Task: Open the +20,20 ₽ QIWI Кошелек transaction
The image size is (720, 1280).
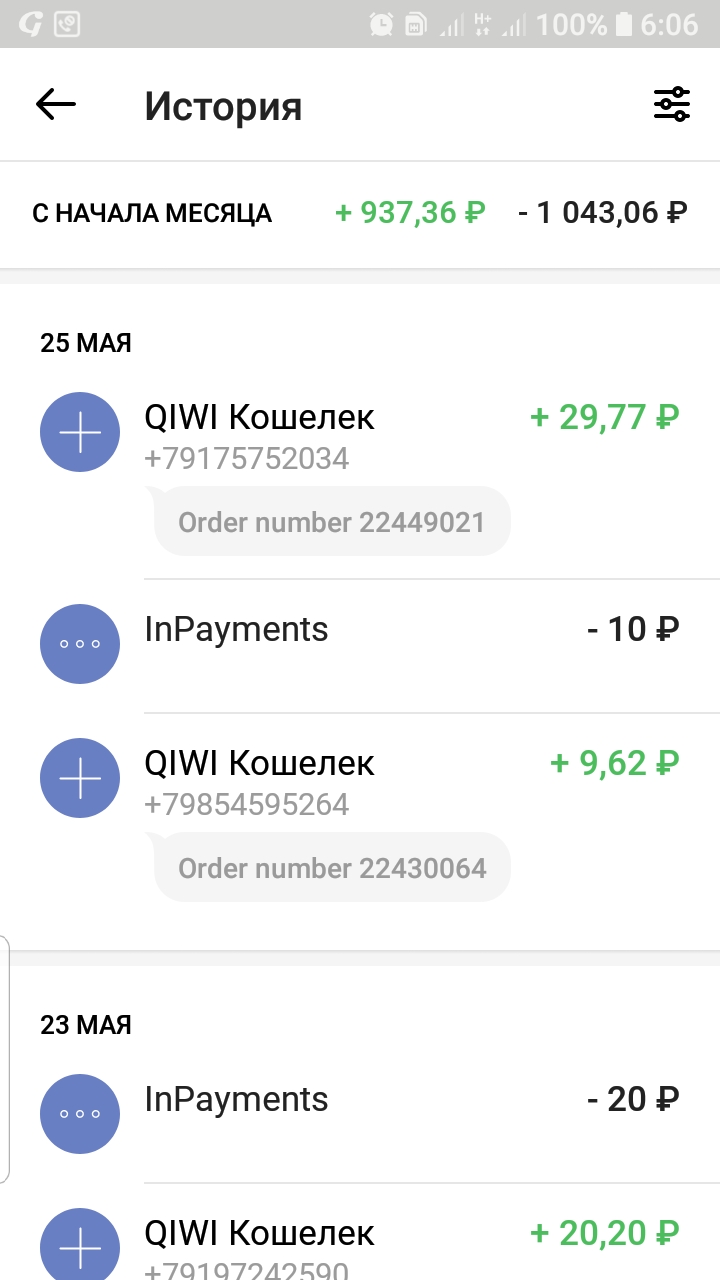Action: 360,1232
